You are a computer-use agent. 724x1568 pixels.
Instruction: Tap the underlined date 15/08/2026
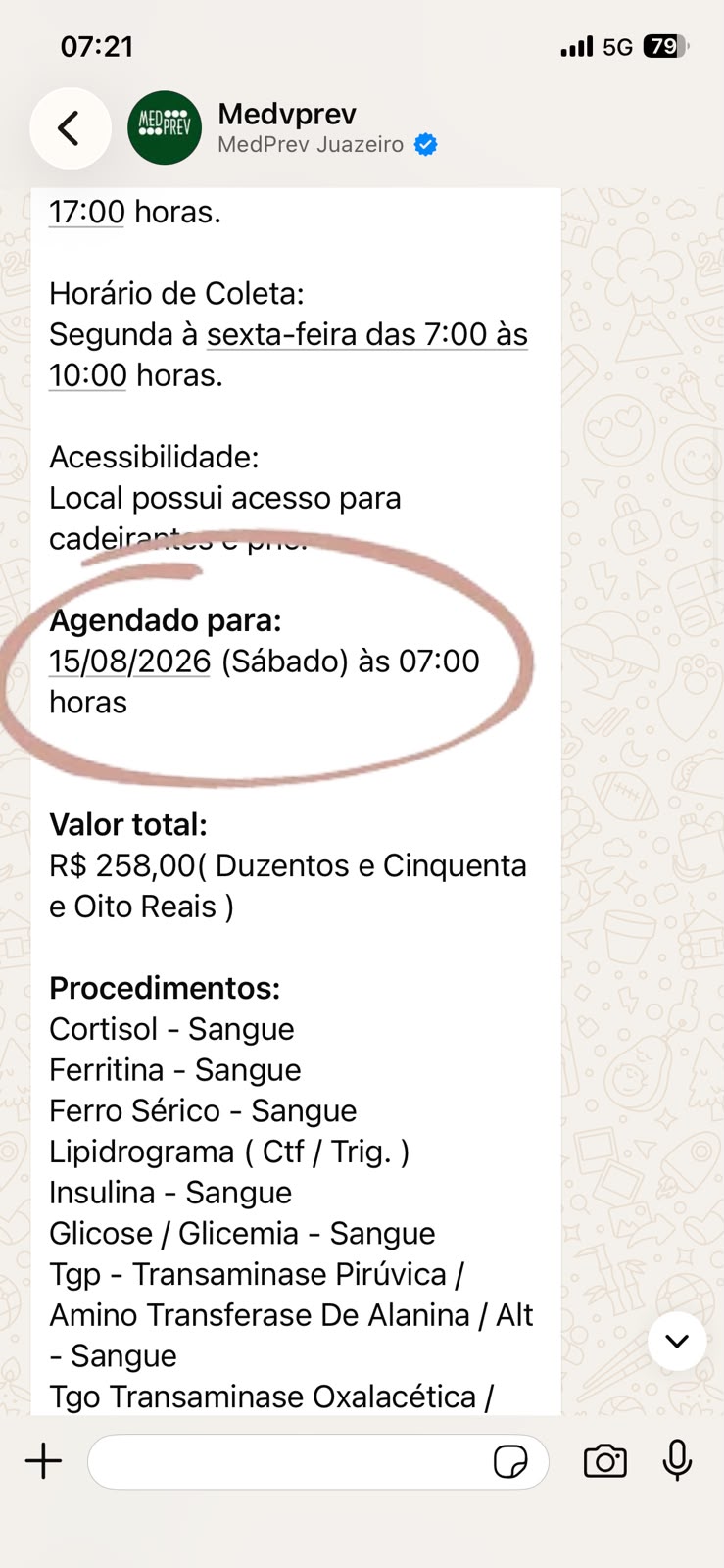(130, 661)
